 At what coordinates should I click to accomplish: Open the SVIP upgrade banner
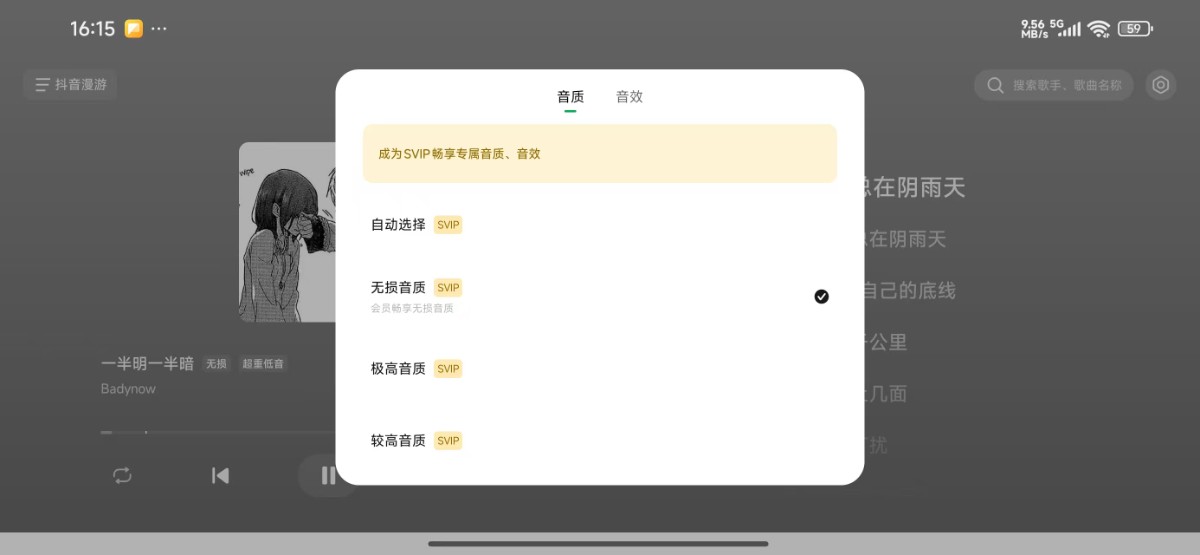coord(599,154)
